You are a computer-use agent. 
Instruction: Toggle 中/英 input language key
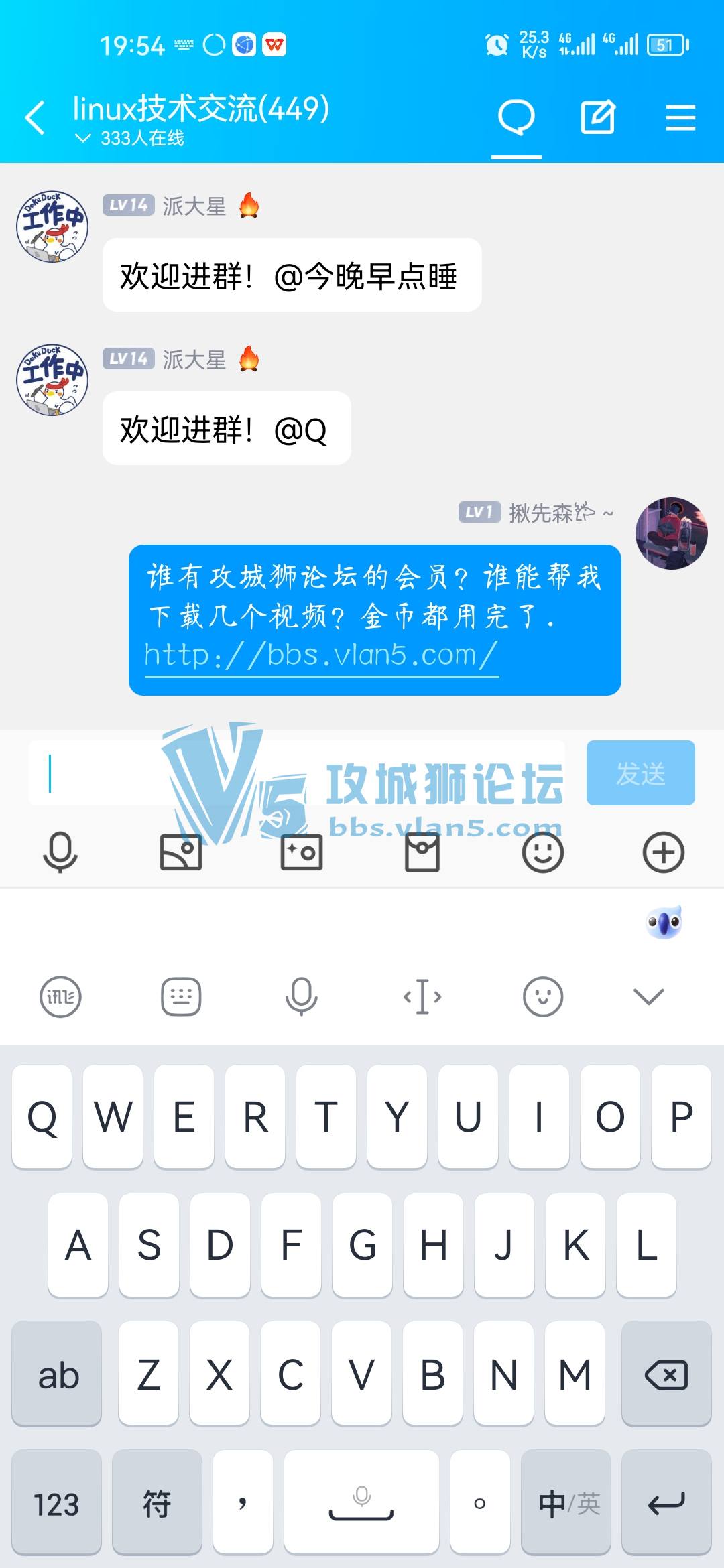[x=567, y=1504]
